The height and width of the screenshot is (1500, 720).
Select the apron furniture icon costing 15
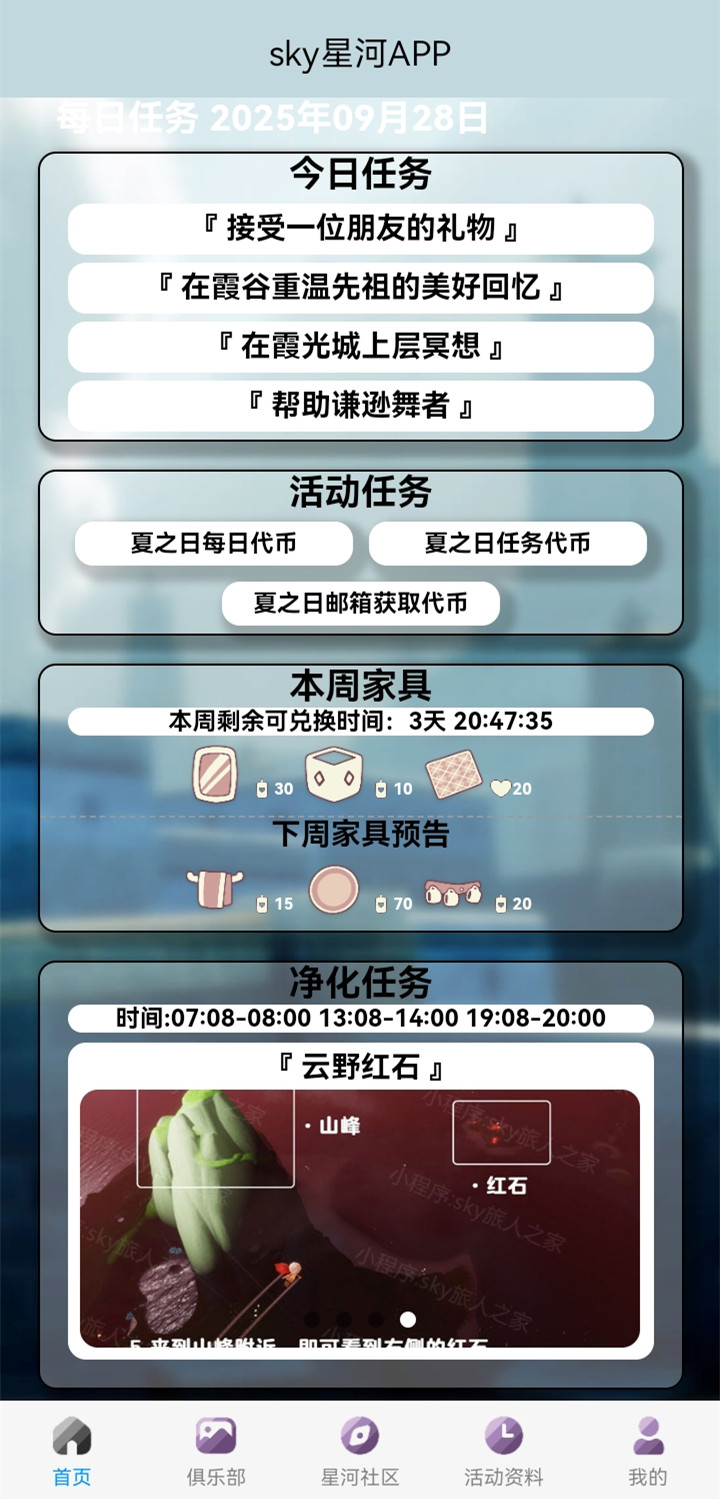[x=212, y=888]
